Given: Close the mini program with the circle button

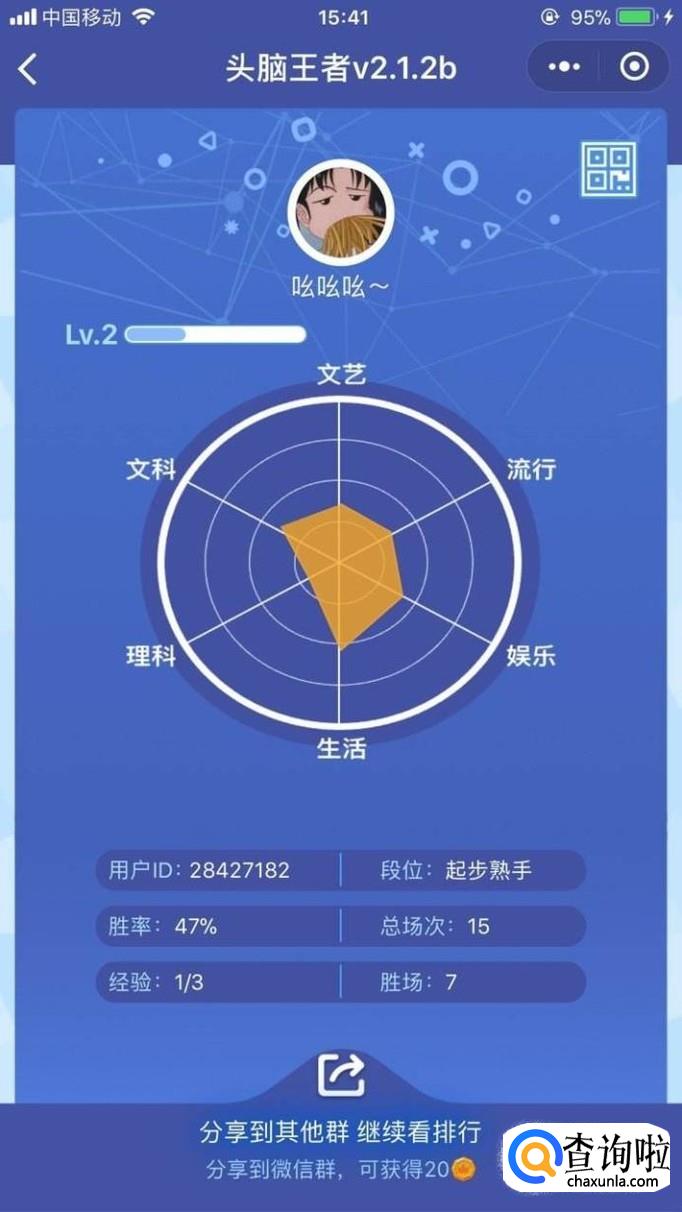Looking at the screenshot, I should tap(634, 67).
